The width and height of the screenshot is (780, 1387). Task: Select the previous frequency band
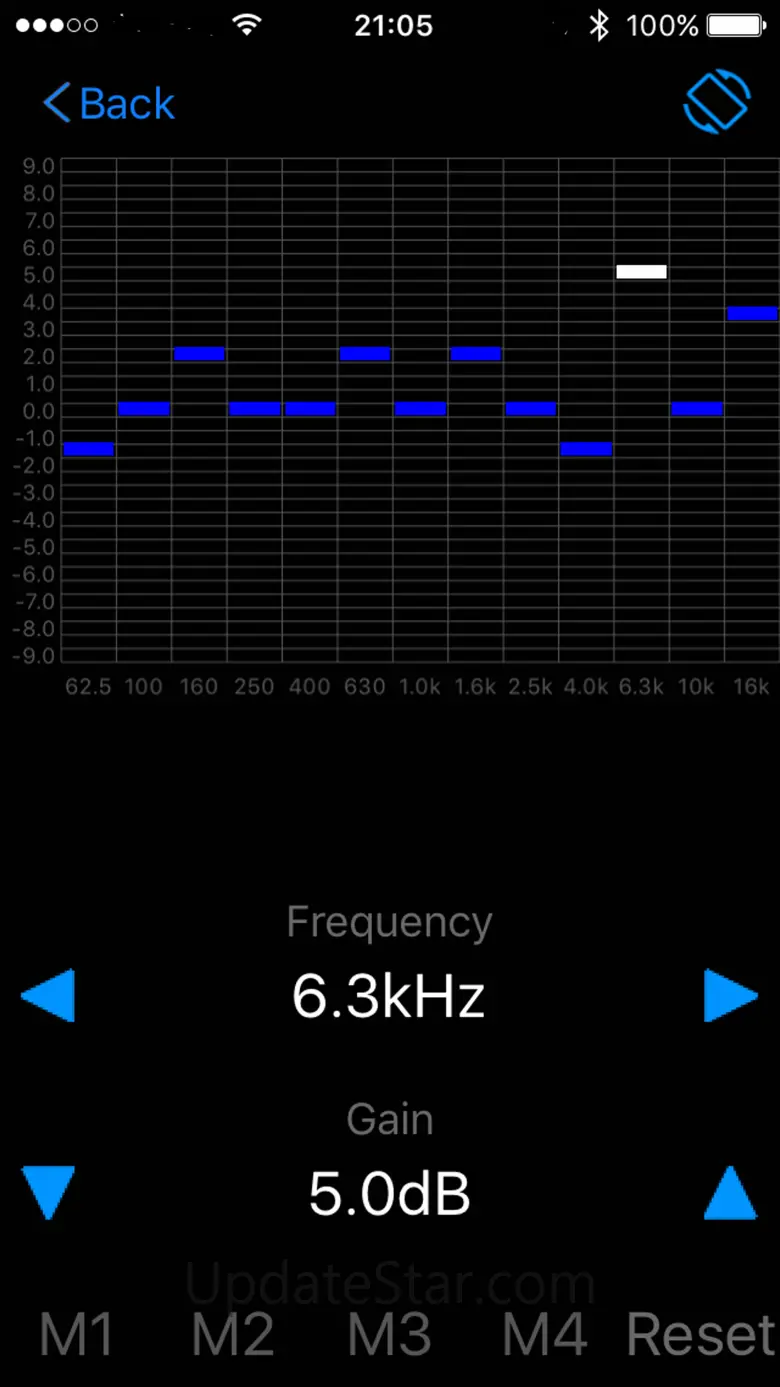click(48, 996)
